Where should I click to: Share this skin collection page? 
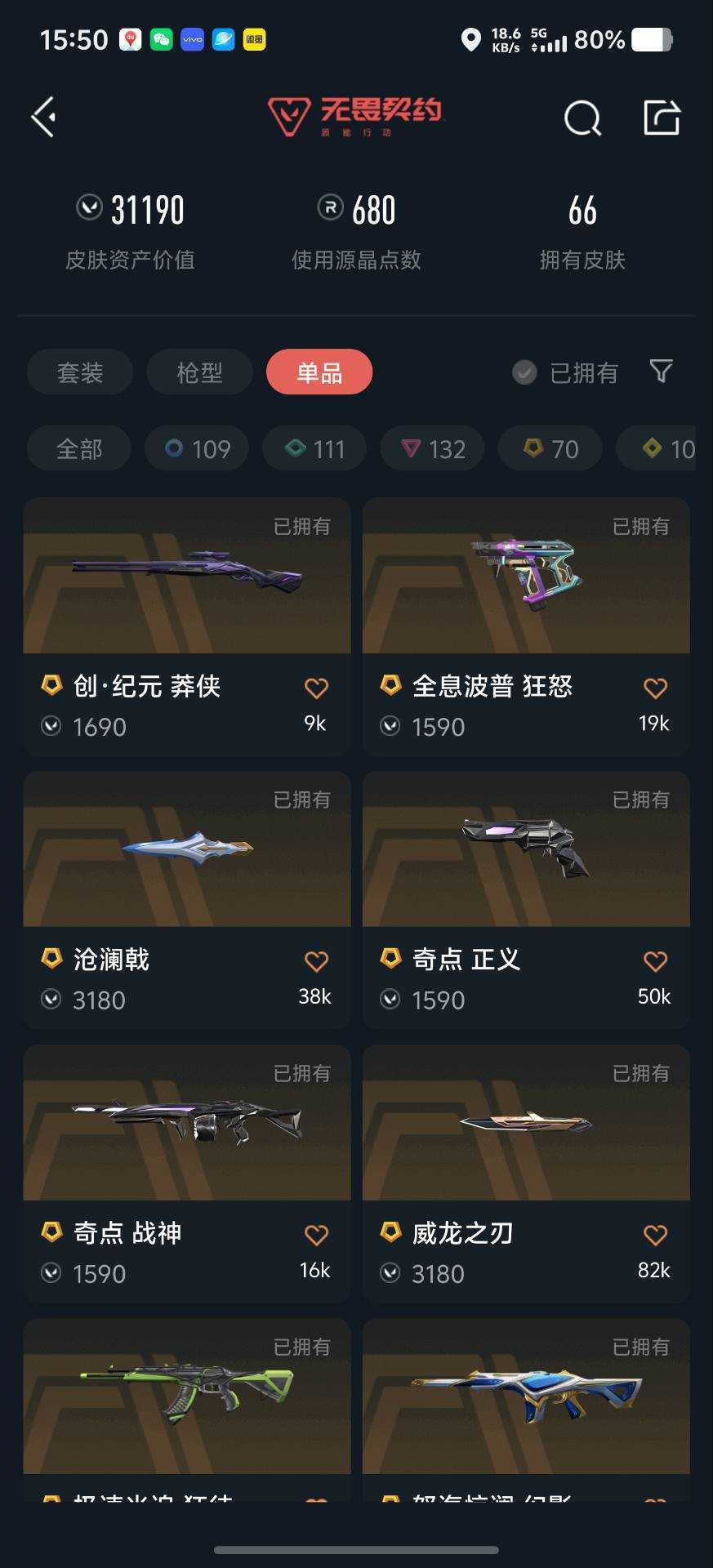tap(662, 118)
